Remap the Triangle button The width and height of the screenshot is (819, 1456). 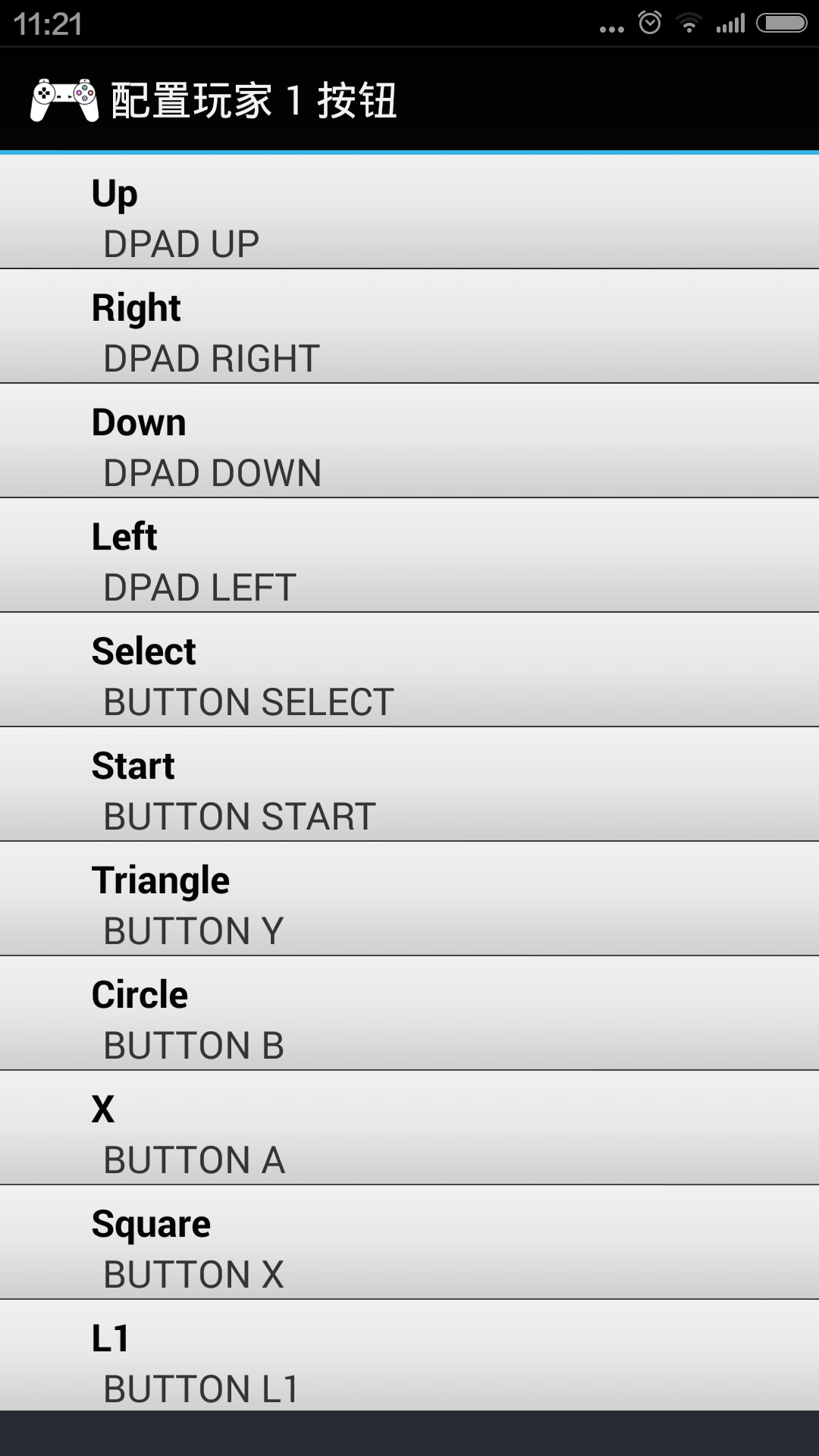coord(409,899)
